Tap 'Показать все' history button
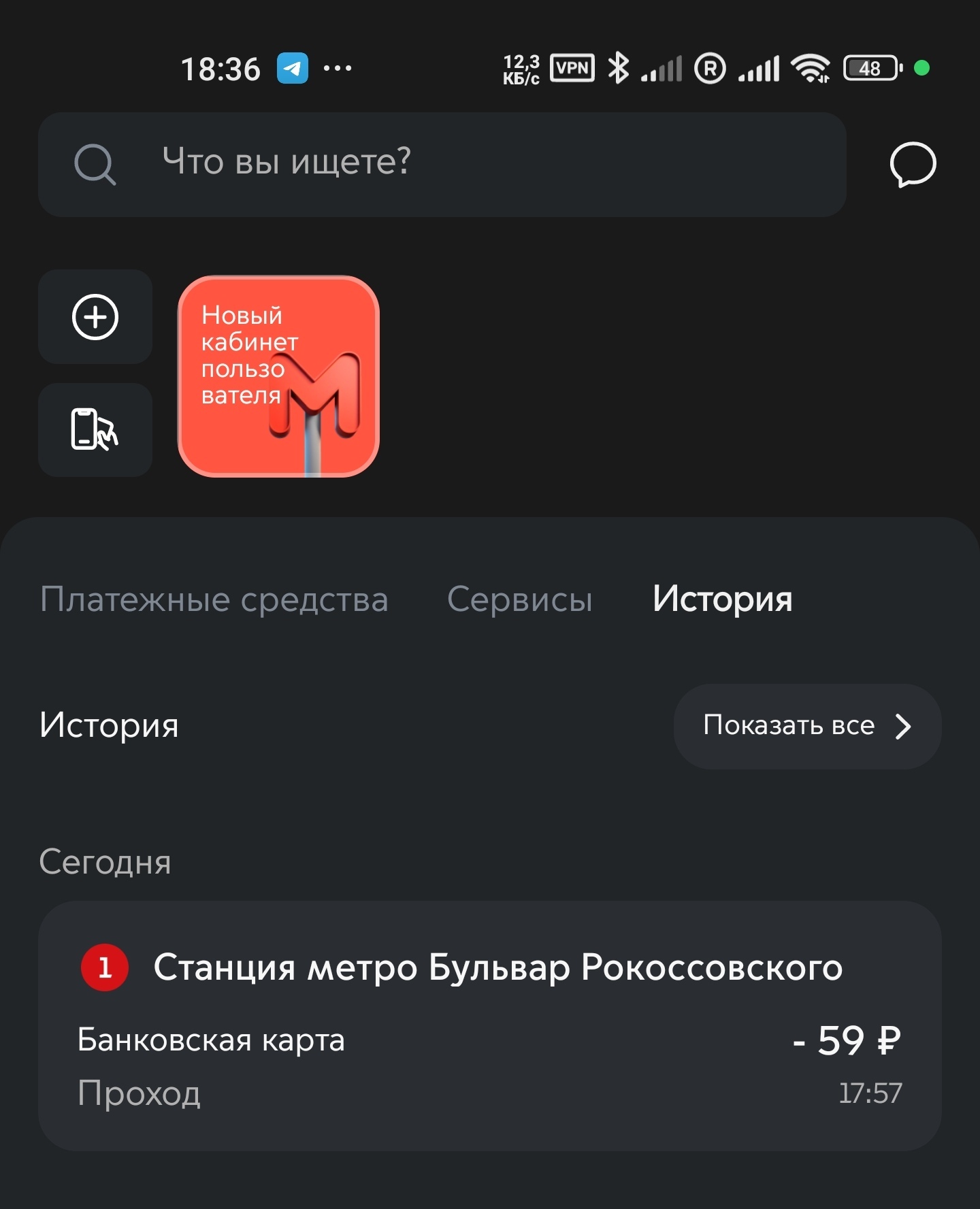The width and height of the screenshot is (980, 1209). [x=807, y=726]
